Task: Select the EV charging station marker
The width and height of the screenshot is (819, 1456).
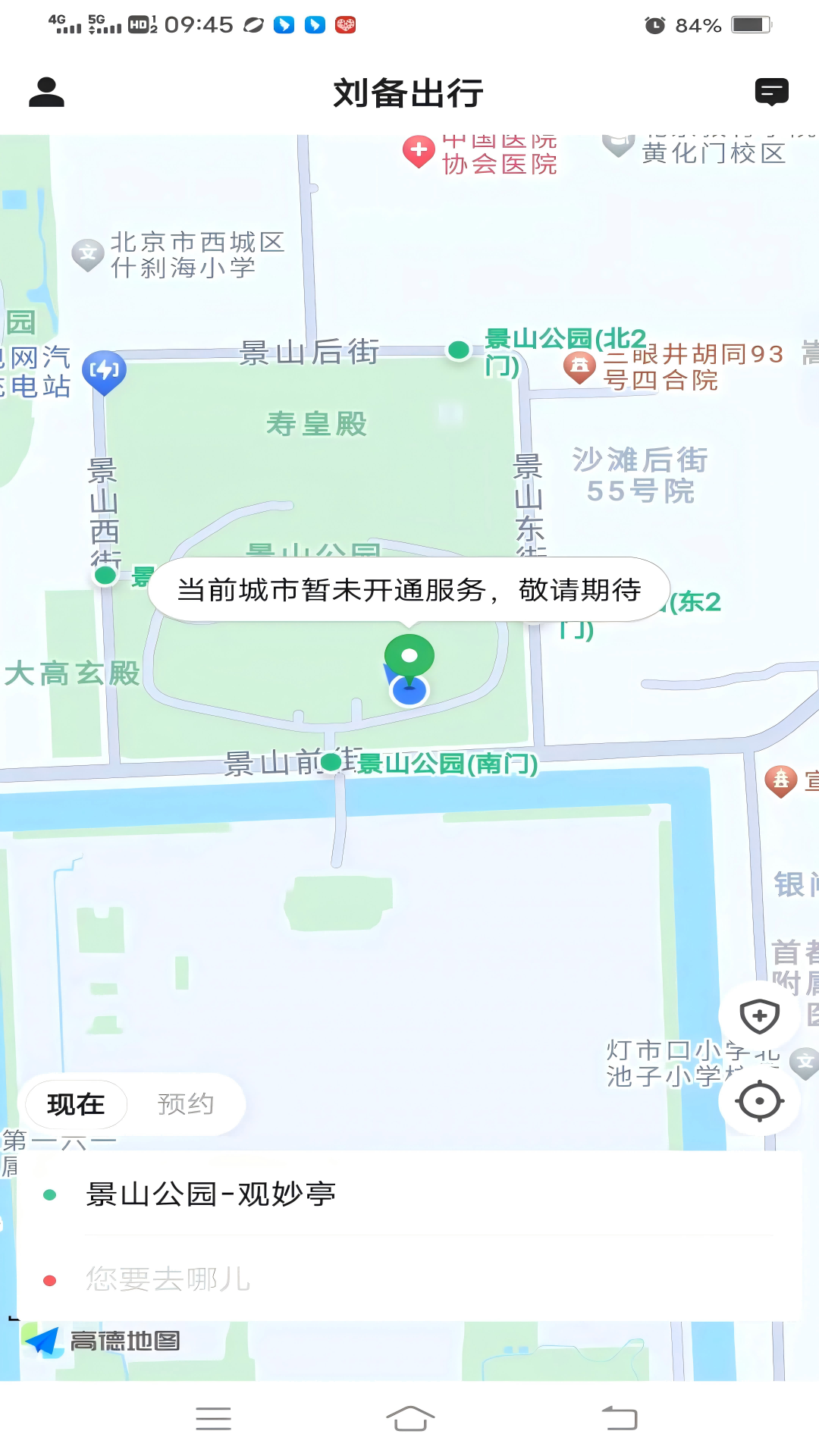Action: click(x=105, y=371)
